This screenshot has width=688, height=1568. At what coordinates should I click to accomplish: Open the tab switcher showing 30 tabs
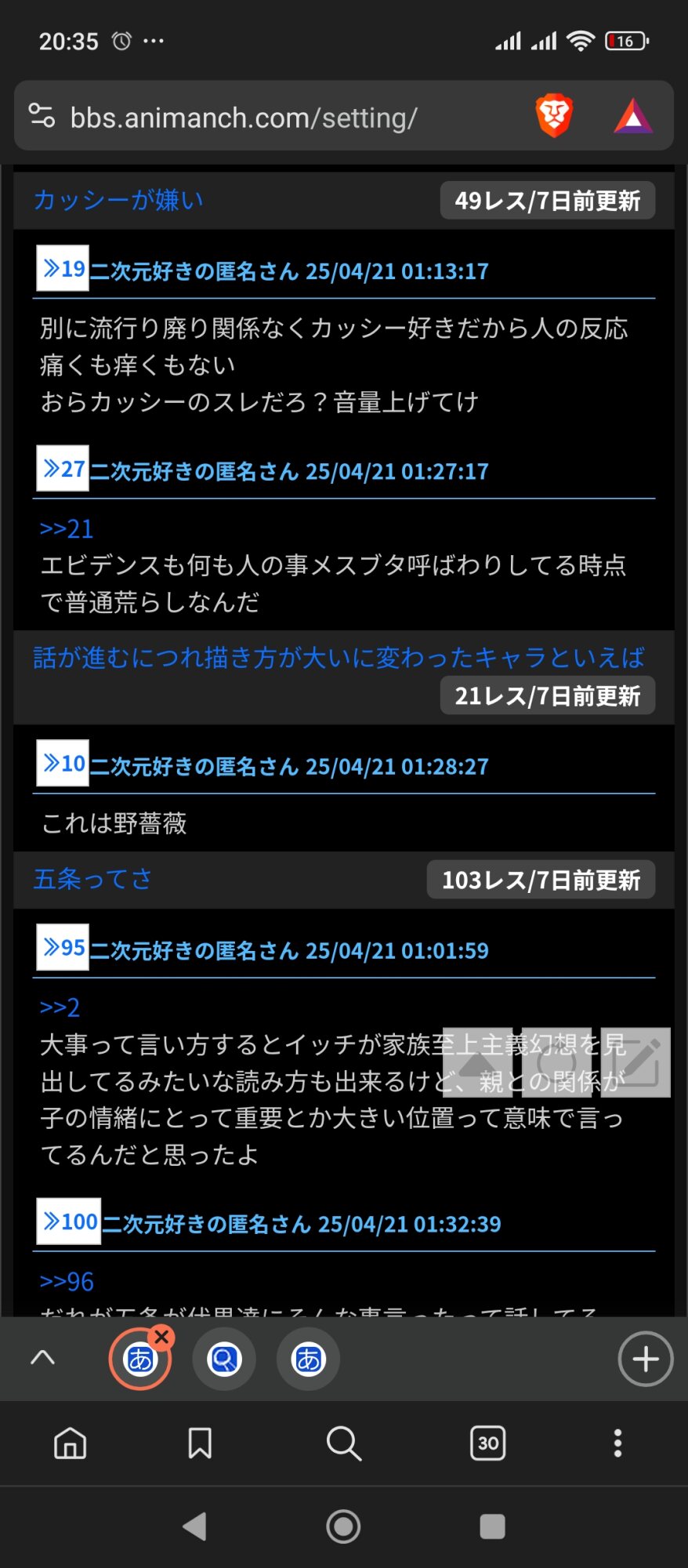(x=487, y=1443)
